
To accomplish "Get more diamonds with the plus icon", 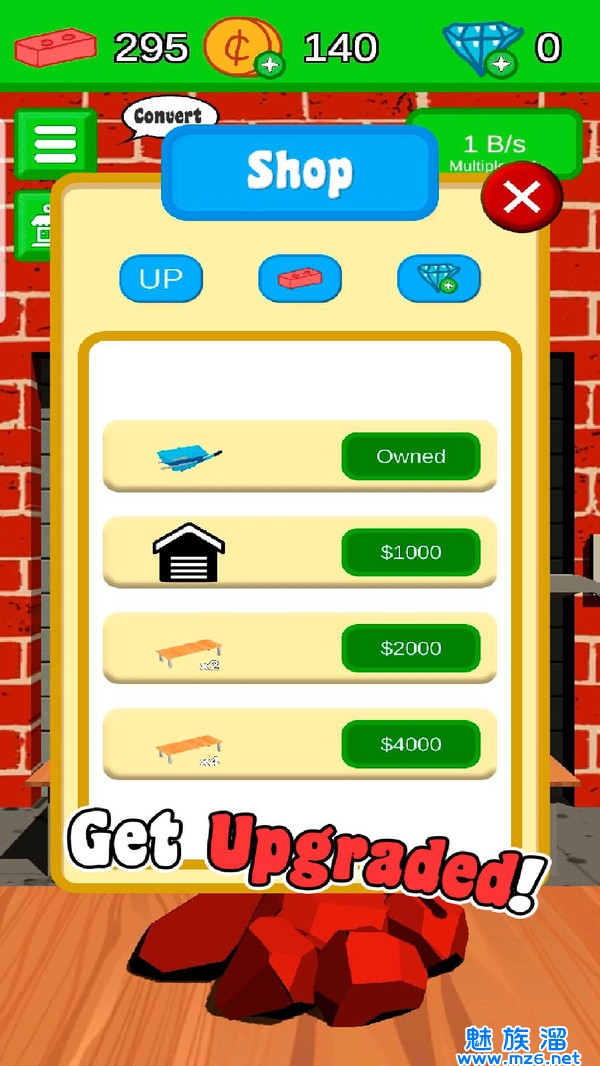I will tap(501, 65).
